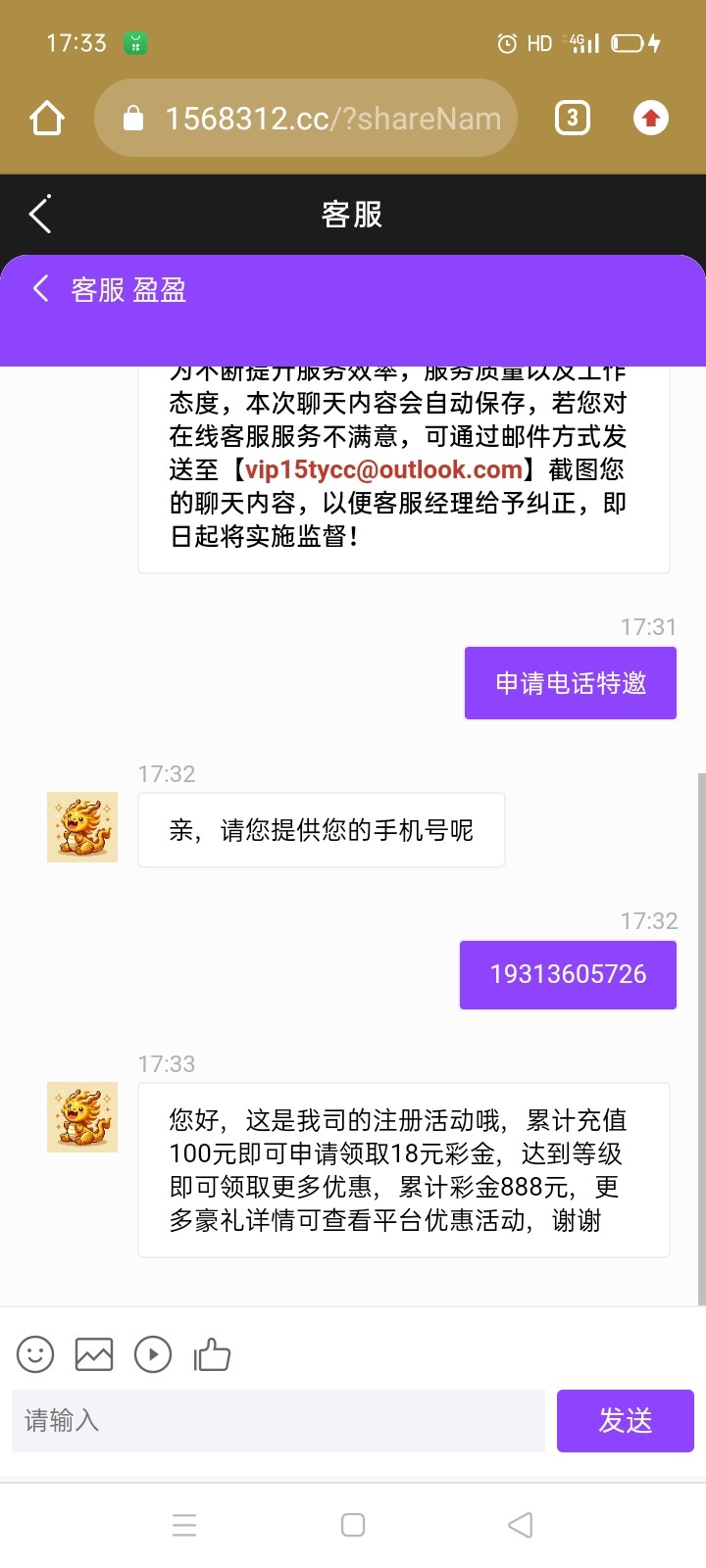Focus the 请输入 message field
The height and width of the screenshot is (1568, 706).
click(277, 1420)
